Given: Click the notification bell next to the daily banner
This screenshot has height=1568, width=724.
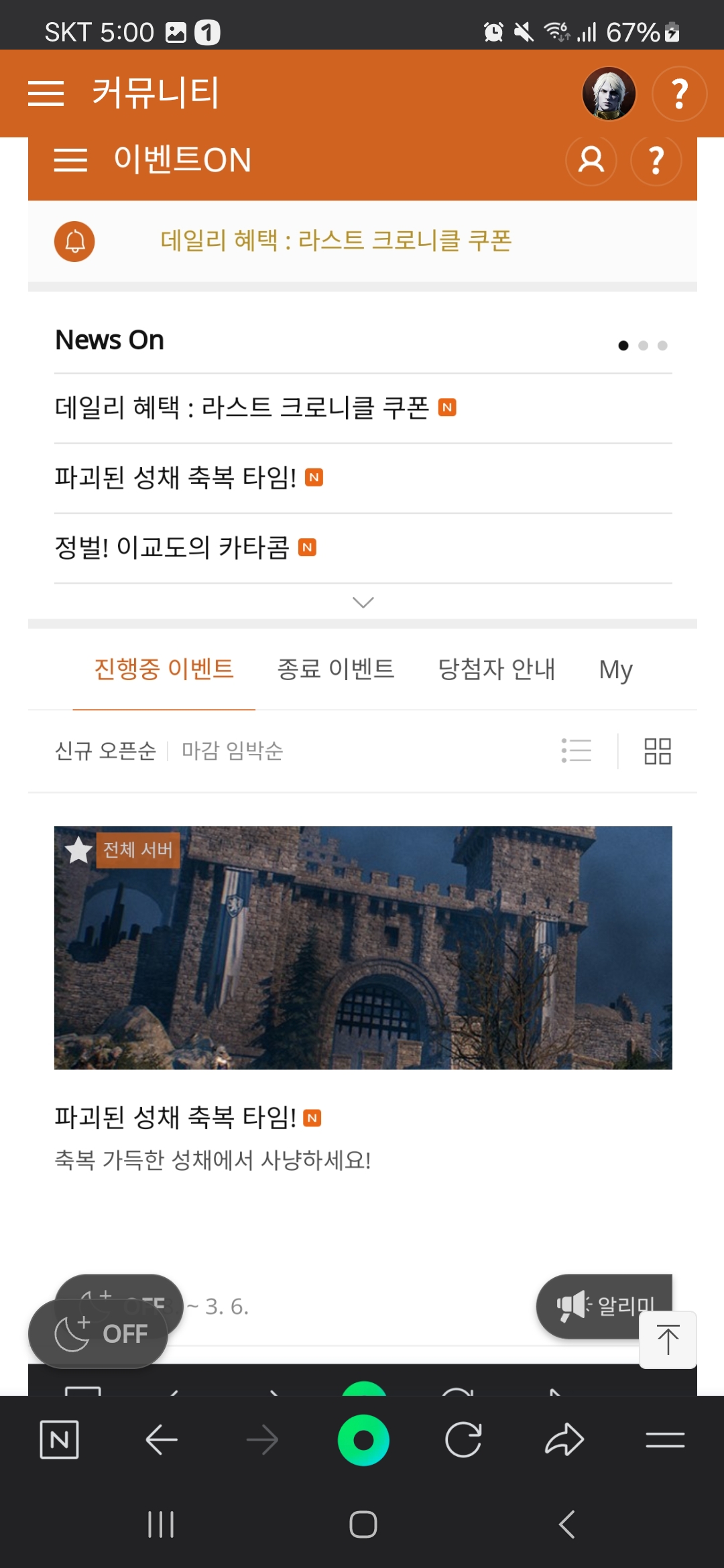Looking at the screenshot, I should point(74,242).
